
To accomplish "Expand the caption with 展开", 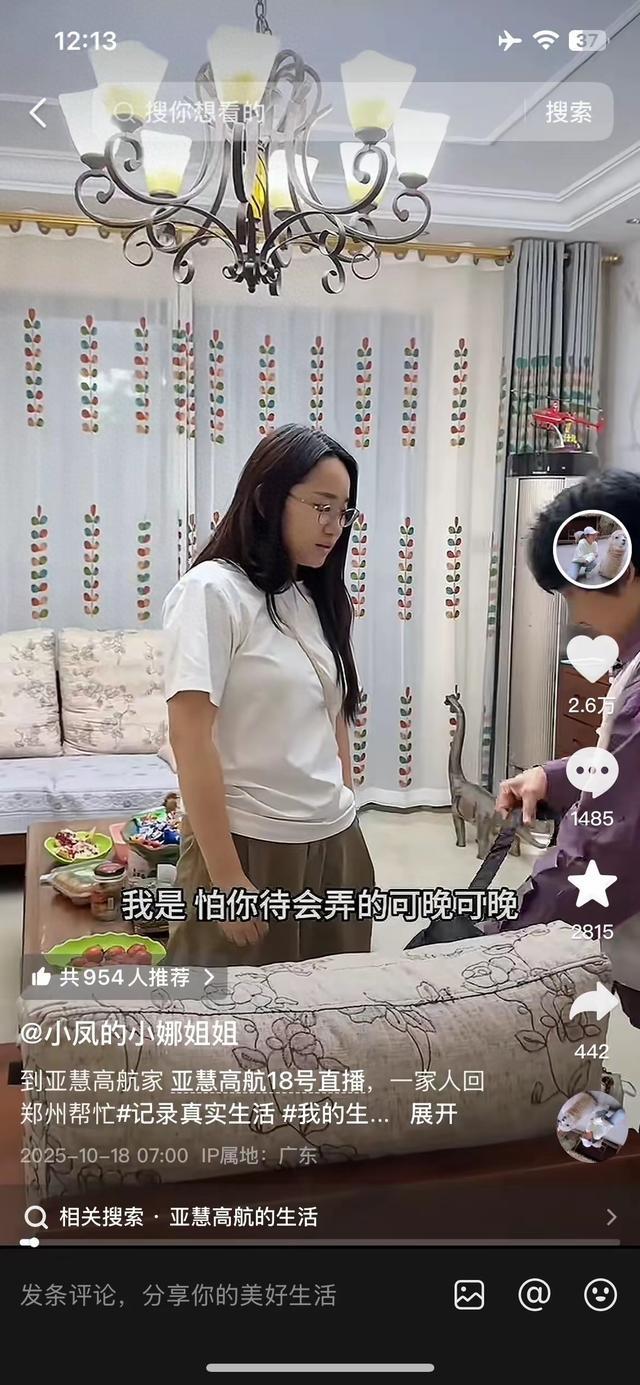I will point(433,1114).
